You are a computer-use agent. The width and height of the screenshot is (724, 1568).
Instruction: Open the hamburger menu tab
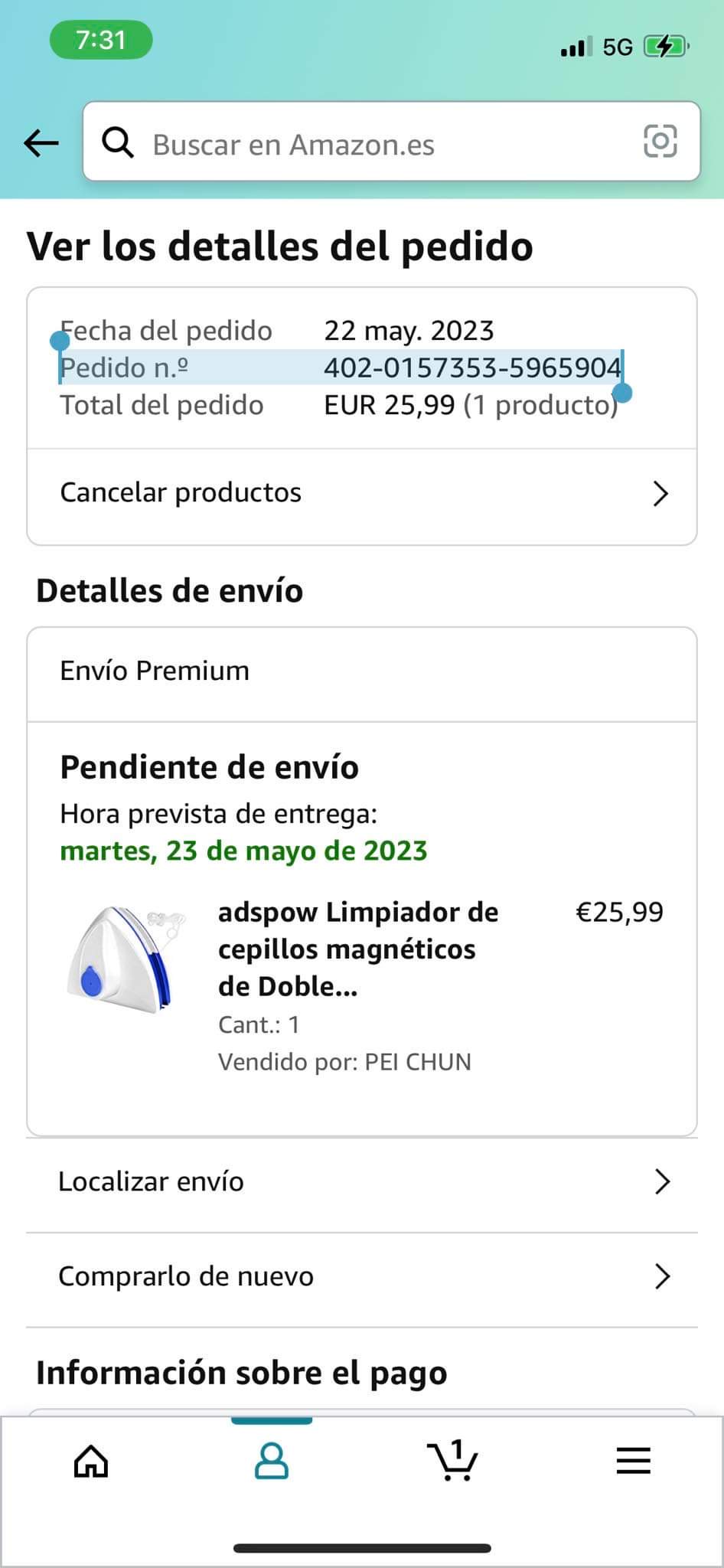[x=633, y=1462]
